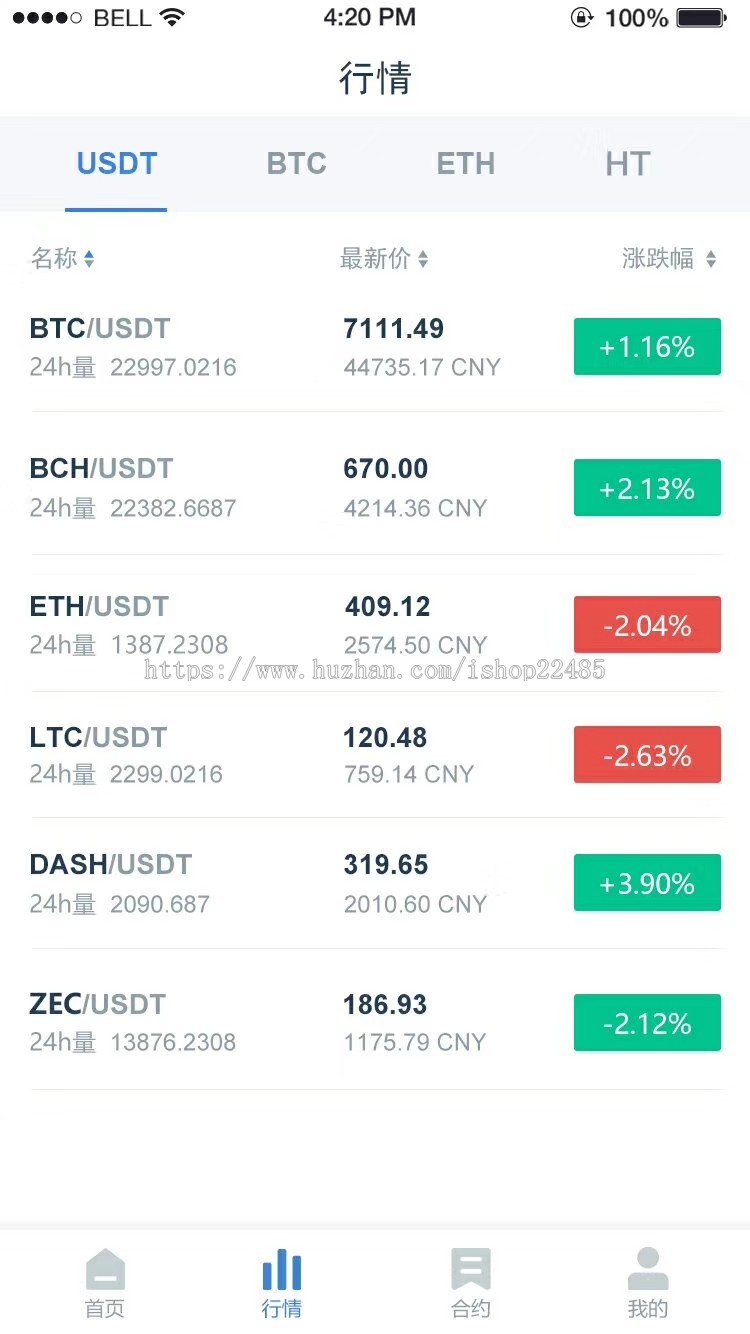Select the HT market tab
The width and height of the screenshot is (750, 1334).
(628, 163)
